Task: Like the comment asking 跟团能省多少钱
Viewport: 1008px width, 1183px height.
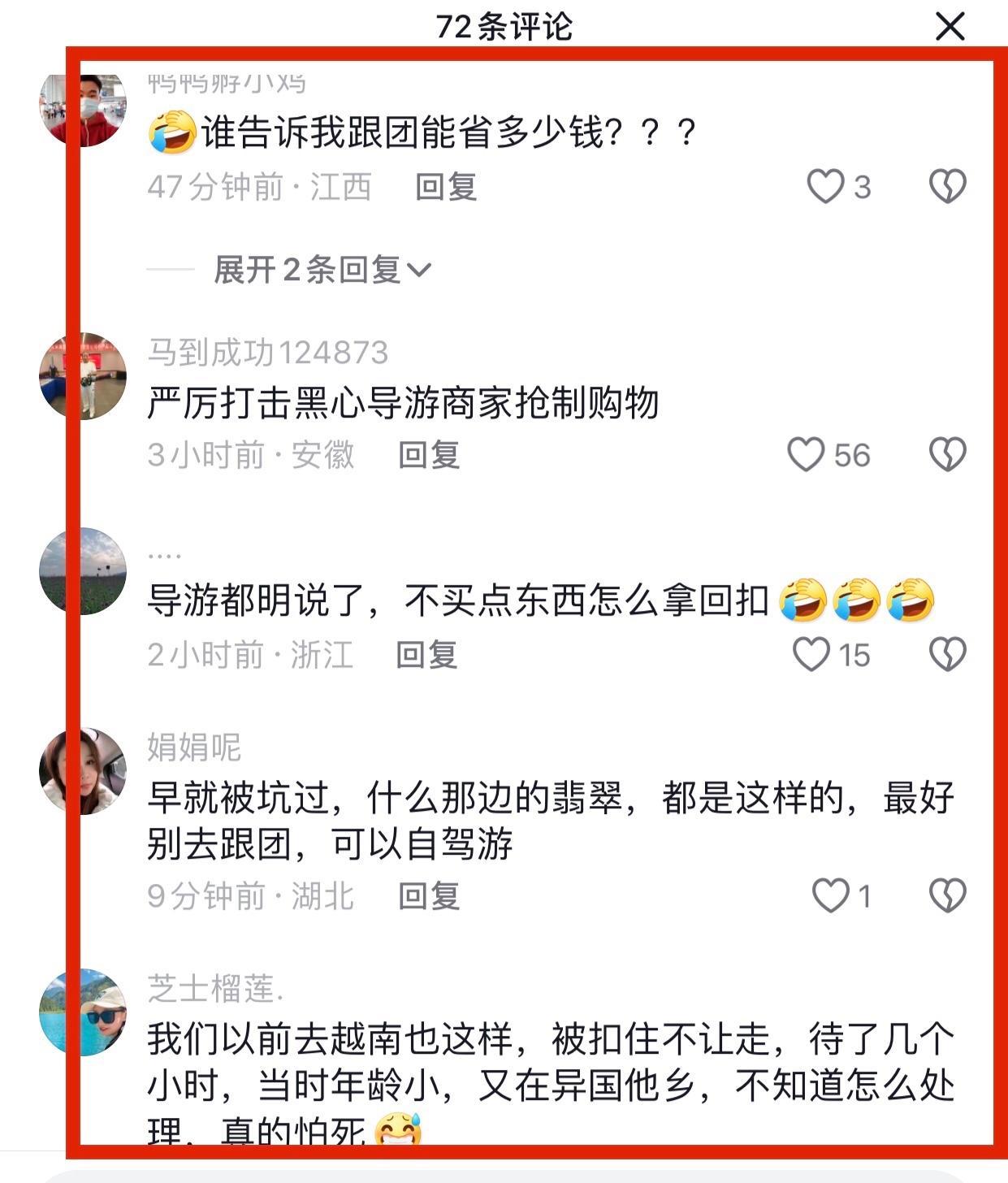Action: pos(826,187)
